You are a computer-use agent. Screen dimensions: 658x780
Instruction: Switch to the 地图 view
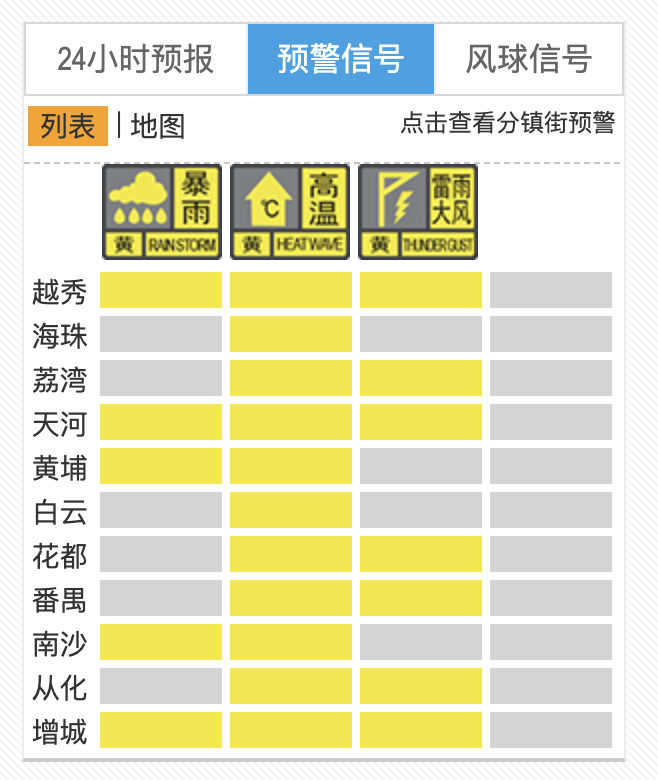[x=158, y=127]
